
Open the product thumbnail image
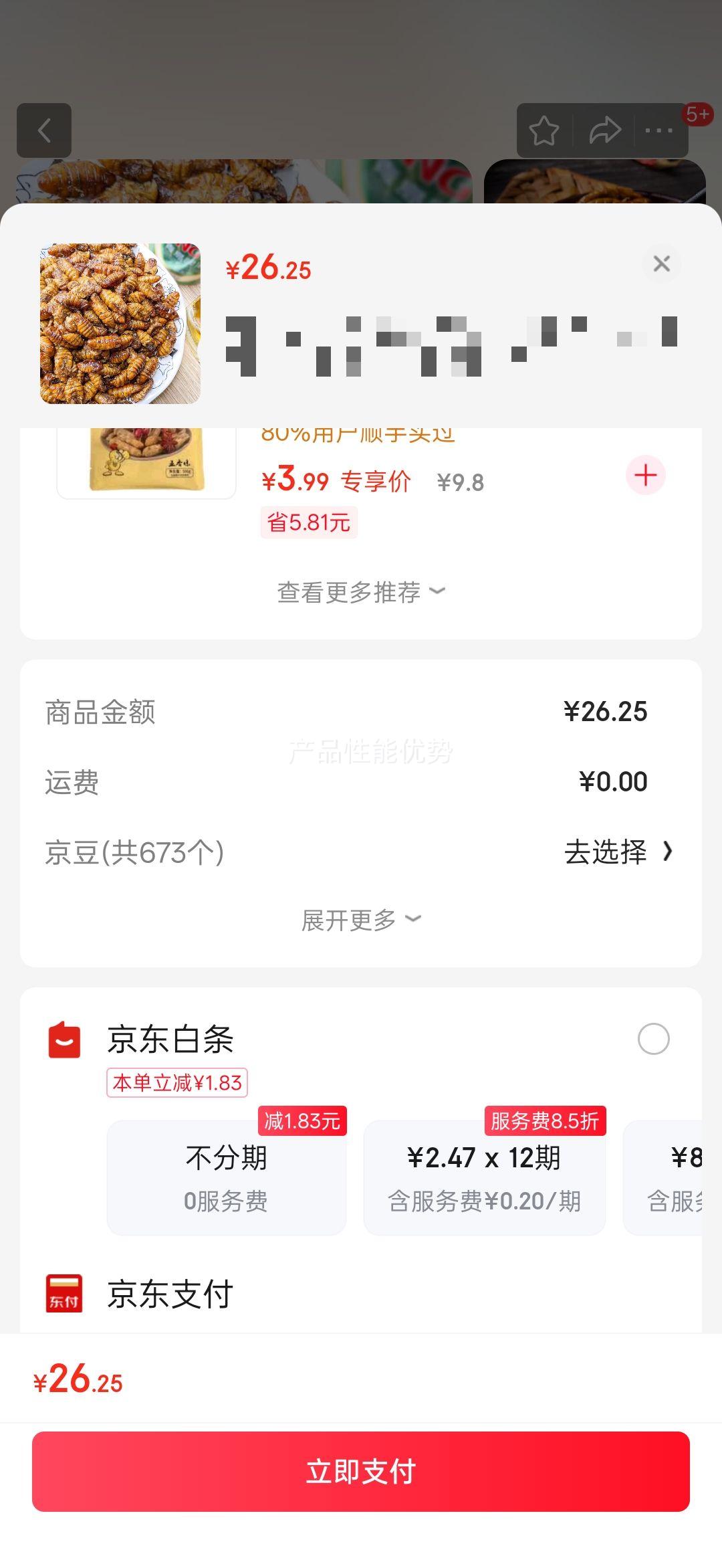pos(120,324)
